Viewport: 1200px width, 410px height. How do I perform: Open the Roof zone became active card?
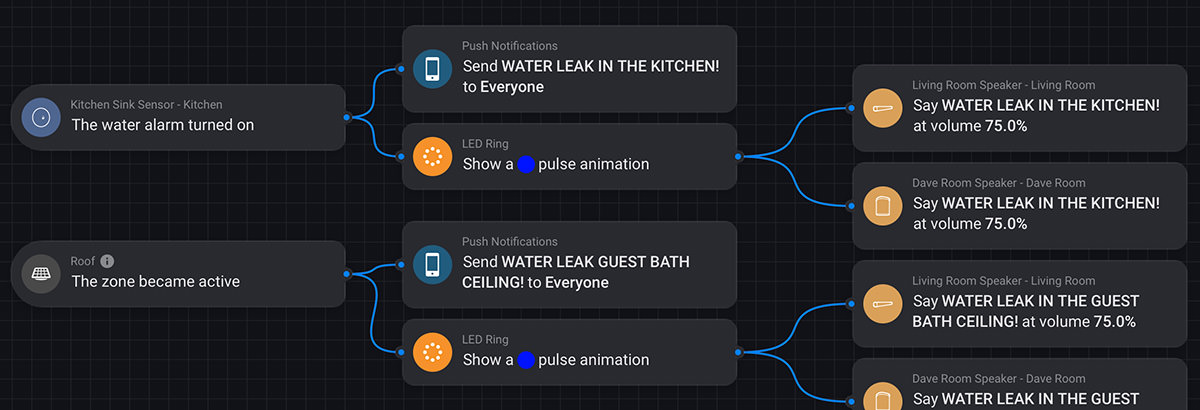coord(180,273)
